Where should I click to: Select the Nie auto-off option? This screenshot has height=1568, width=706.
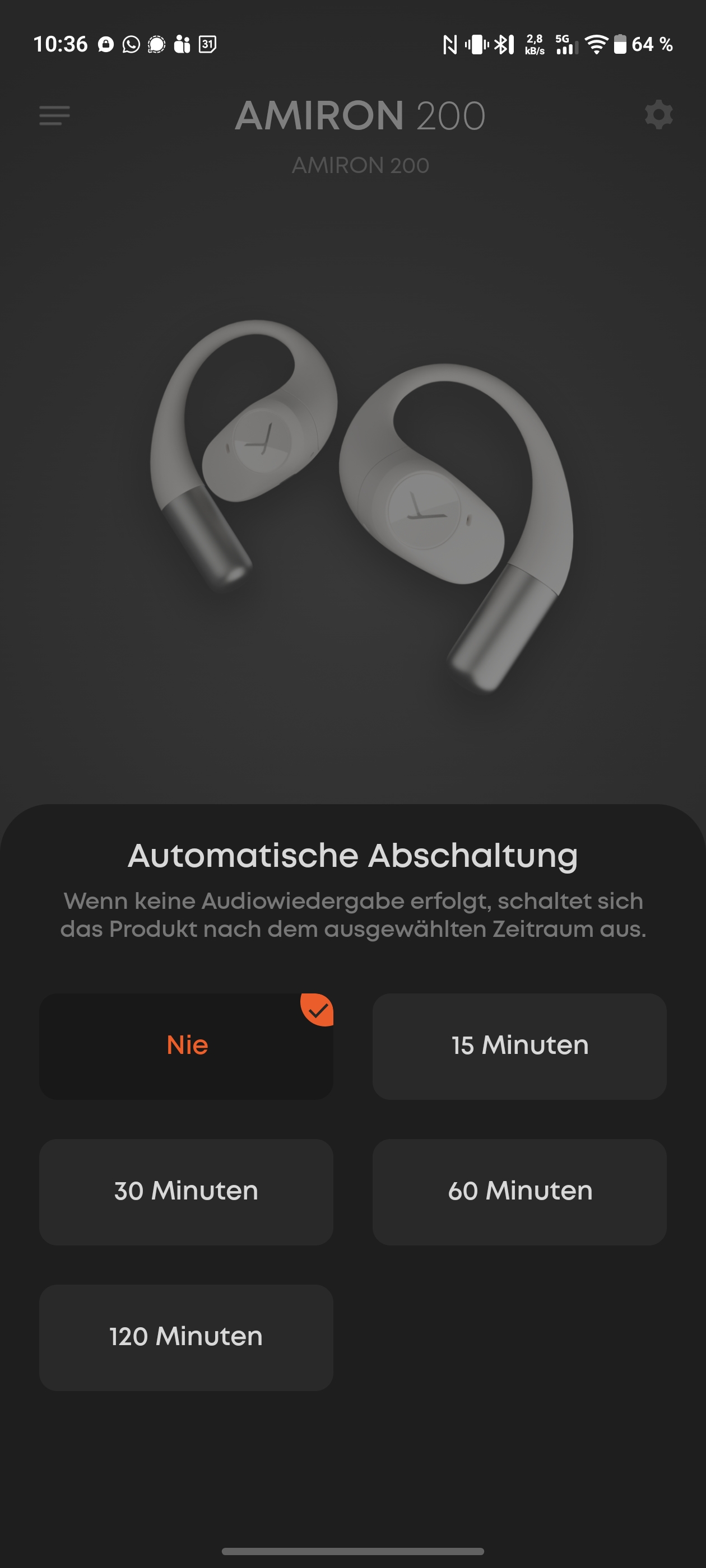(x=186, y=1046)
